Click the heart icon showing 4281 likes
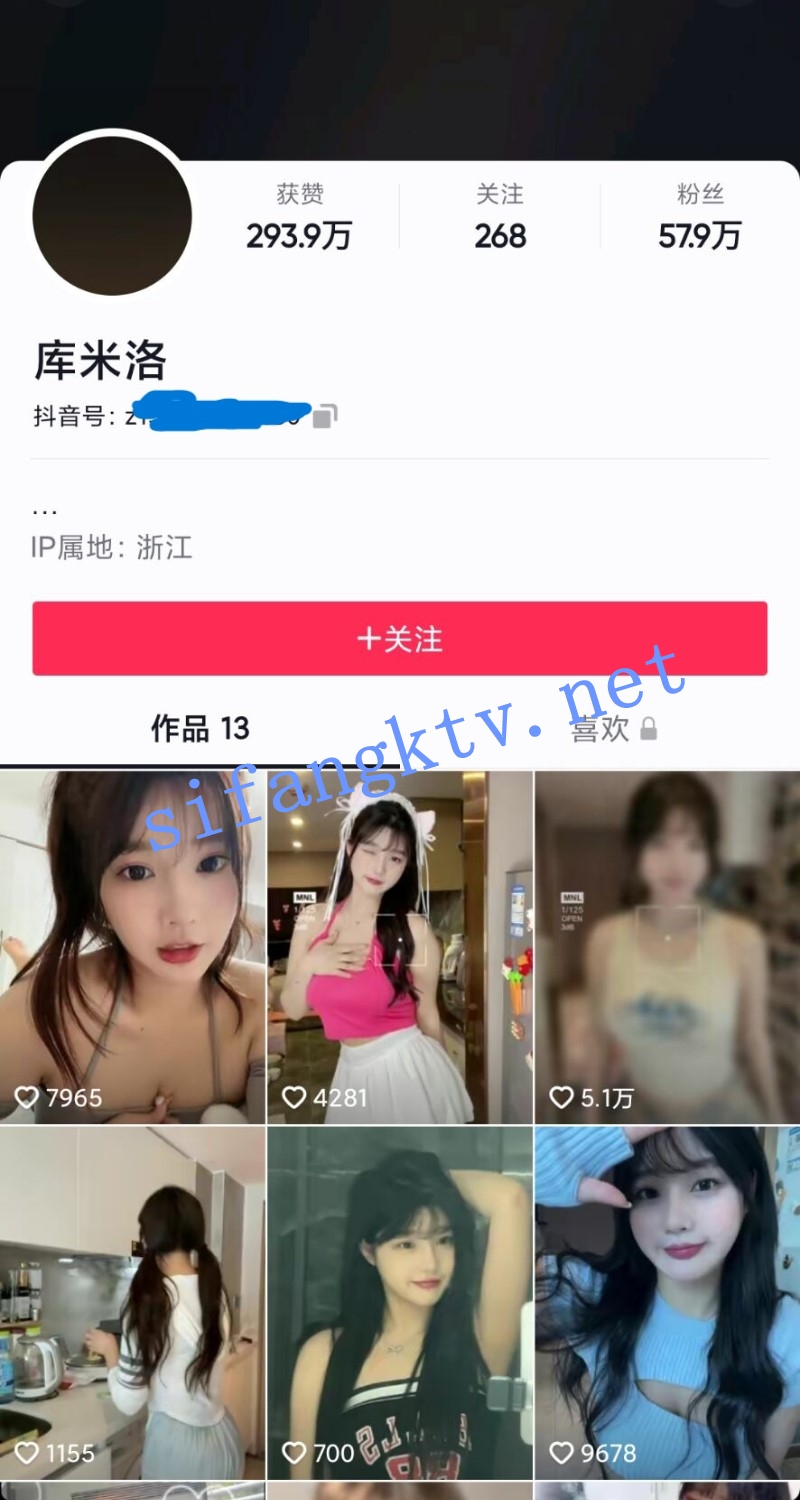Image resolution: width=800 pixels, height=1500 pixels. 293,1097
